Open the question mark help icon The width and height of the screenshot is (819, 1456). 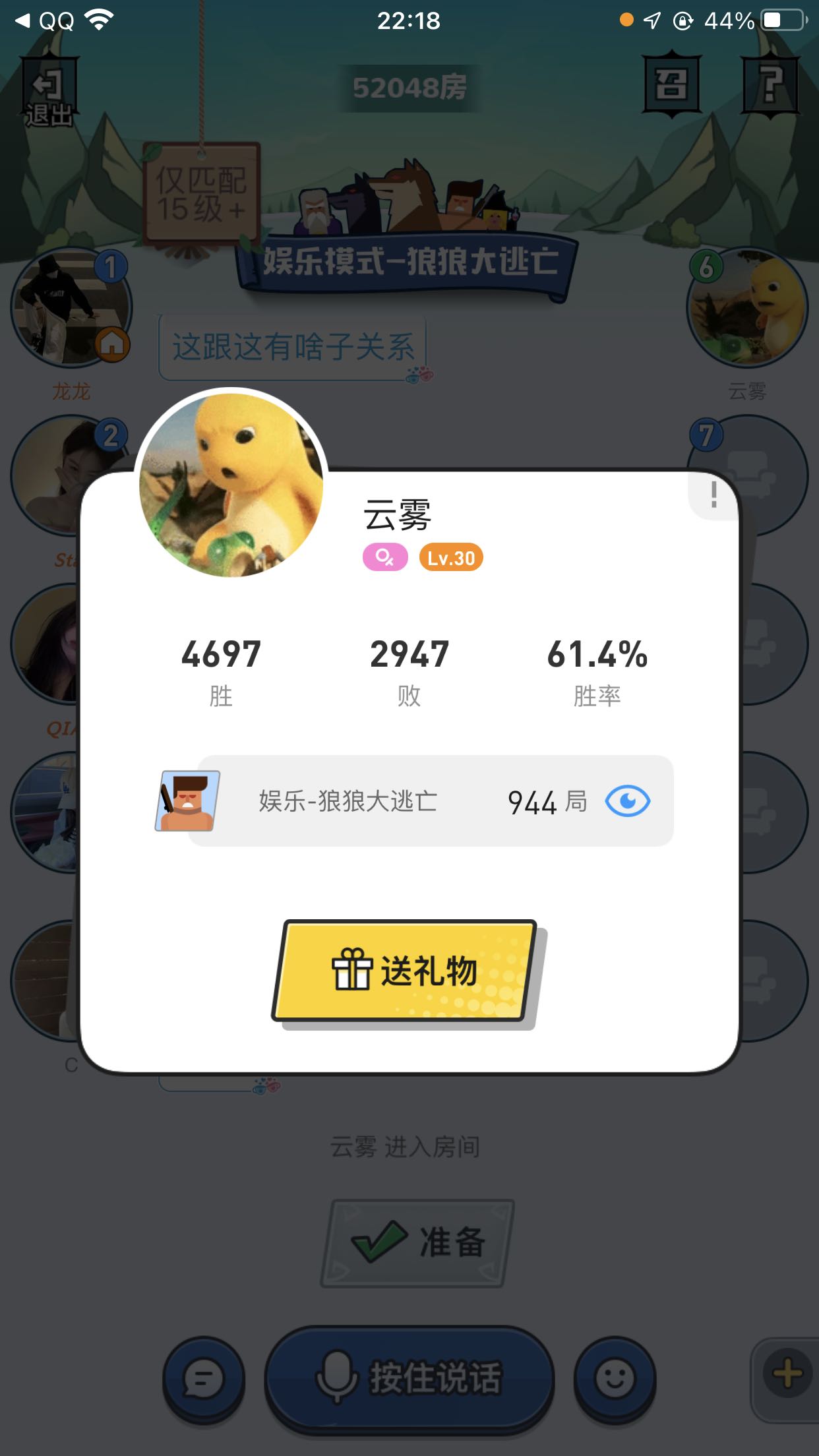tap(770, 84)
